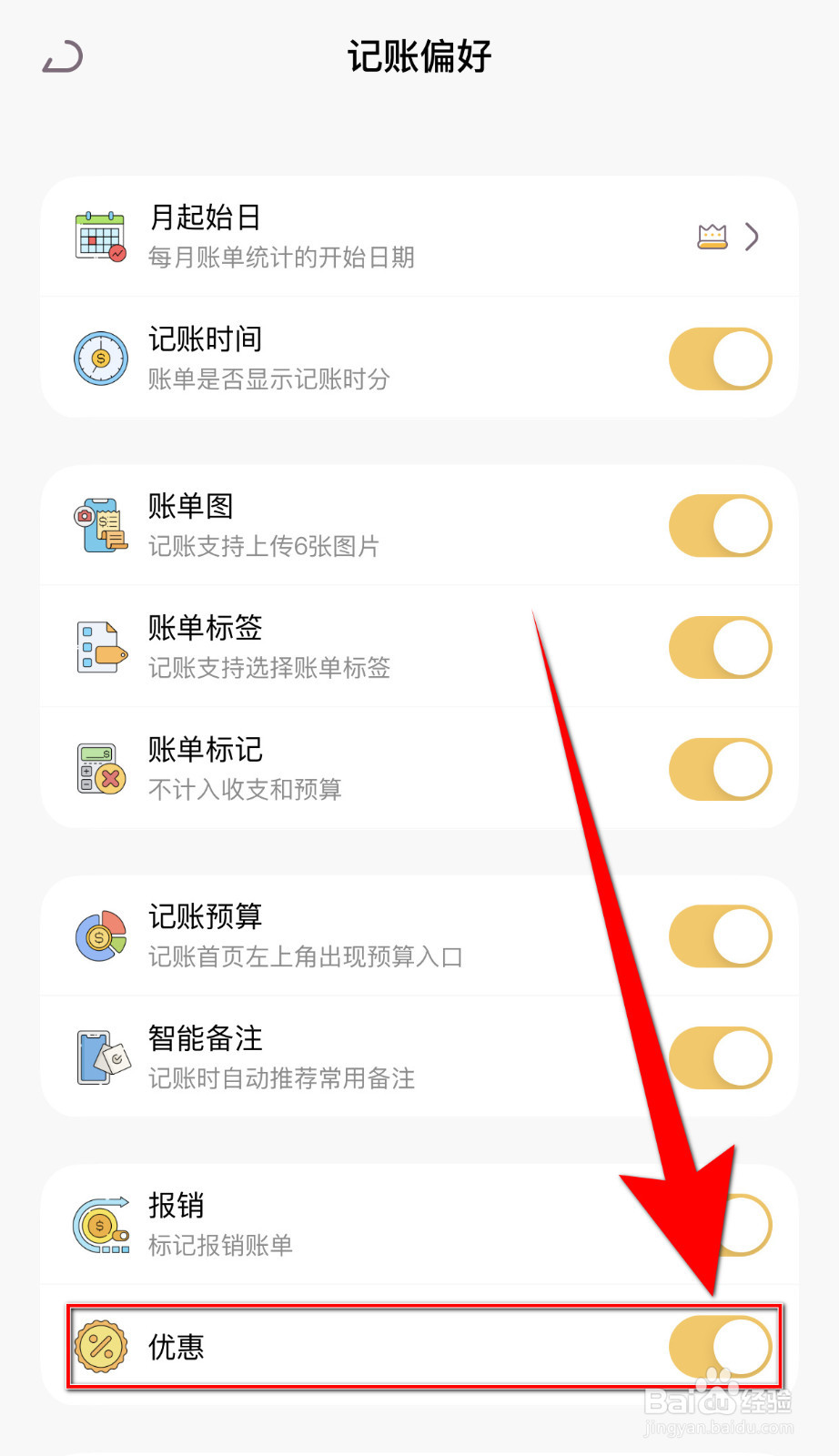Click the calendar icon next to 月起始日
The width and height of the screenshot is (839, 1456).
(98, 237)
